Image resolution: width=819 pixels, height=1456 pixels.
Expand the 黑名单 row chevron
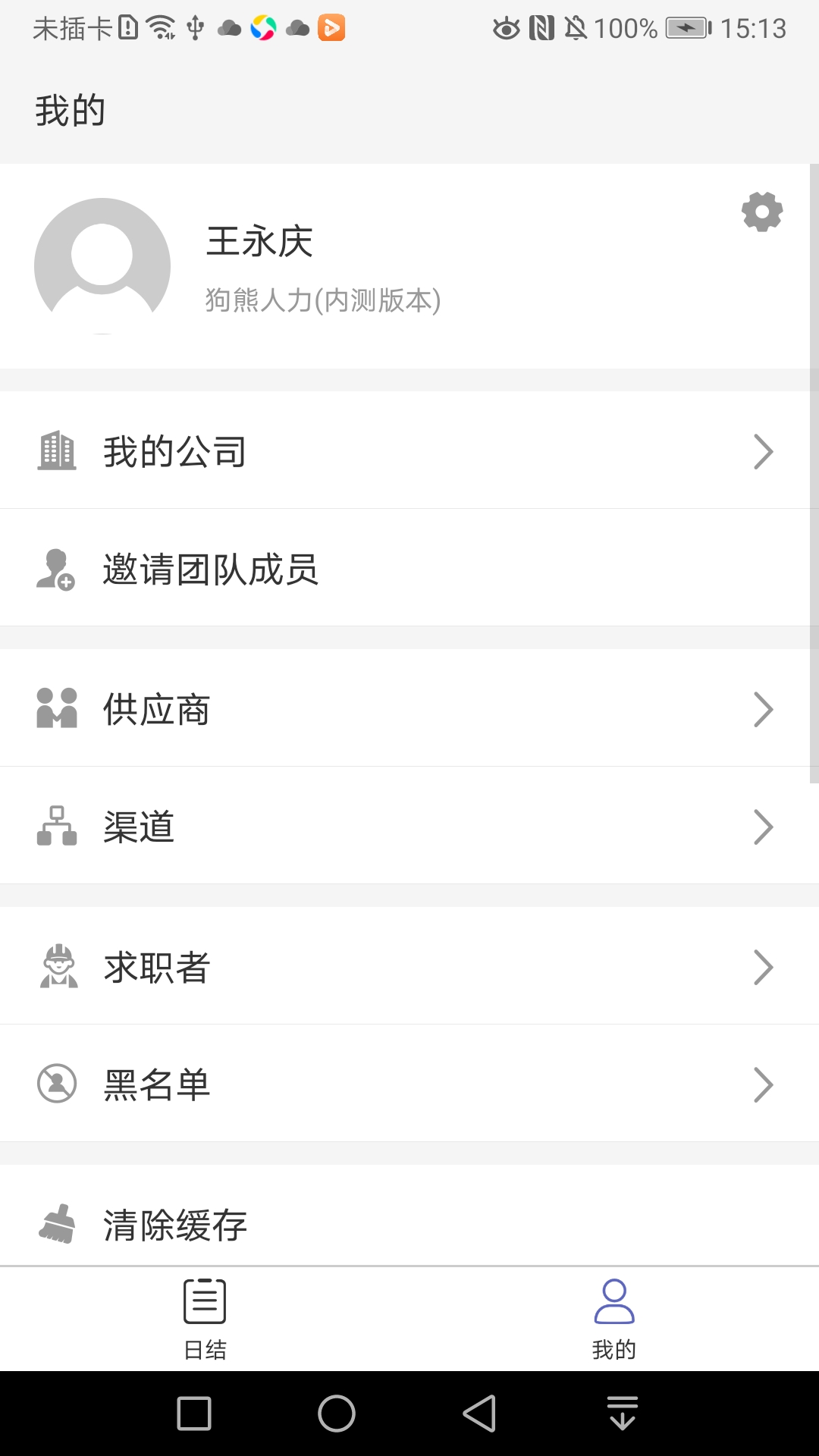click(763, 1084)
